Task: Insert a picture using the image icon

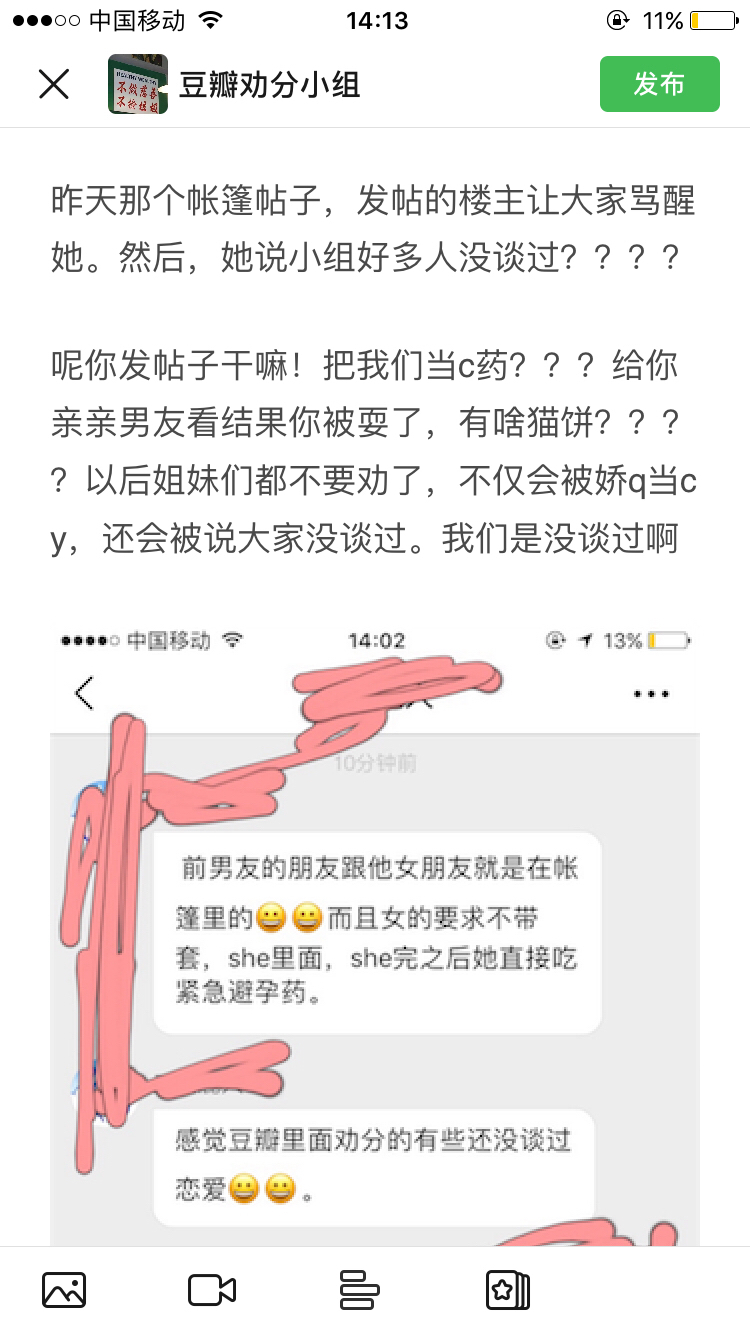Action: 64,1290
